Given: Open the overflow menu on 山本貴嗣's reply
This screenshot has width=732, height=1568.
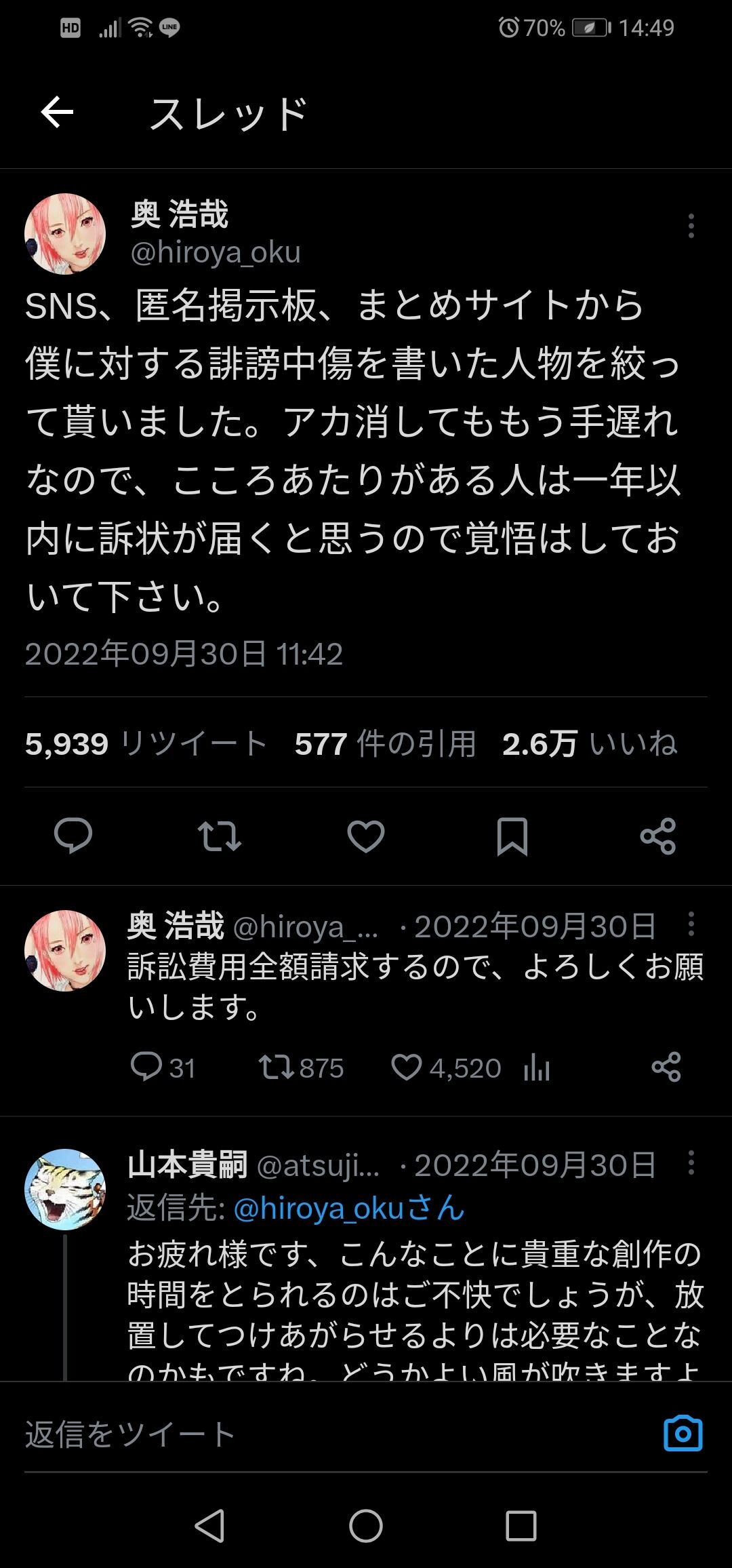Looking at the screenshot, I should coord(691,1163).
